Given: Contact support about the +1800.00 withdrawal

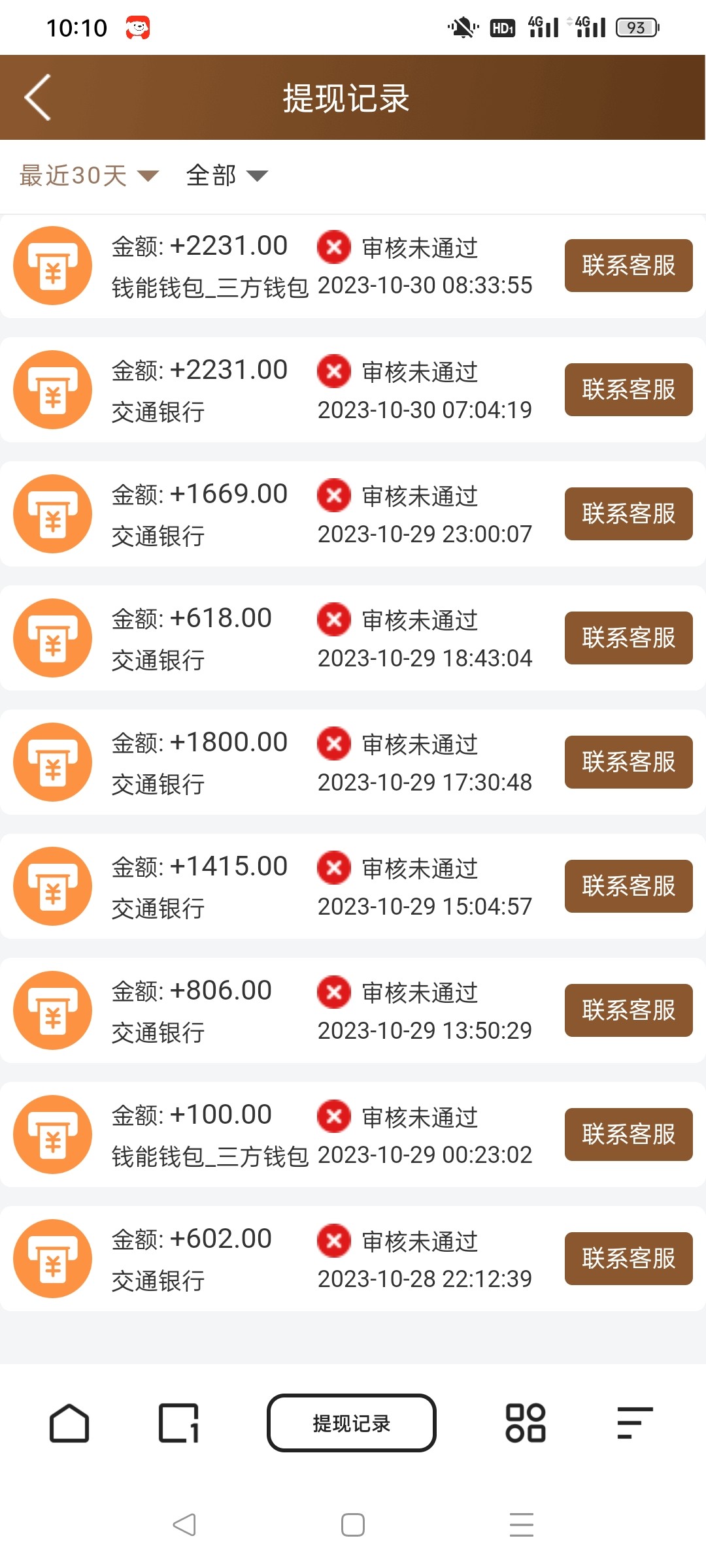Looking at the screenshot, I should [628, 762].
